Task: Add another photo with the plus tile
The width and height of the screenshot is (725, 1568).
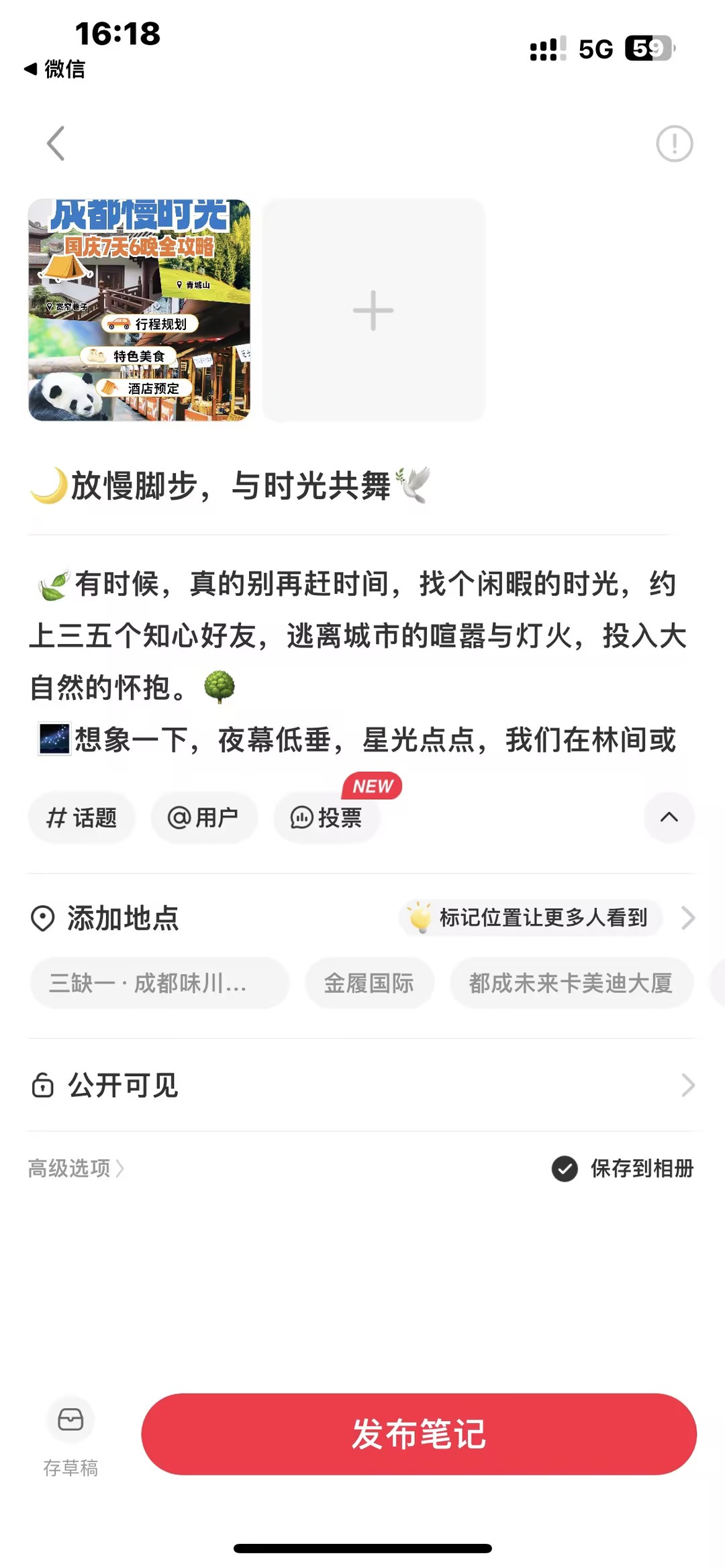Action: [x=373, y=310]
